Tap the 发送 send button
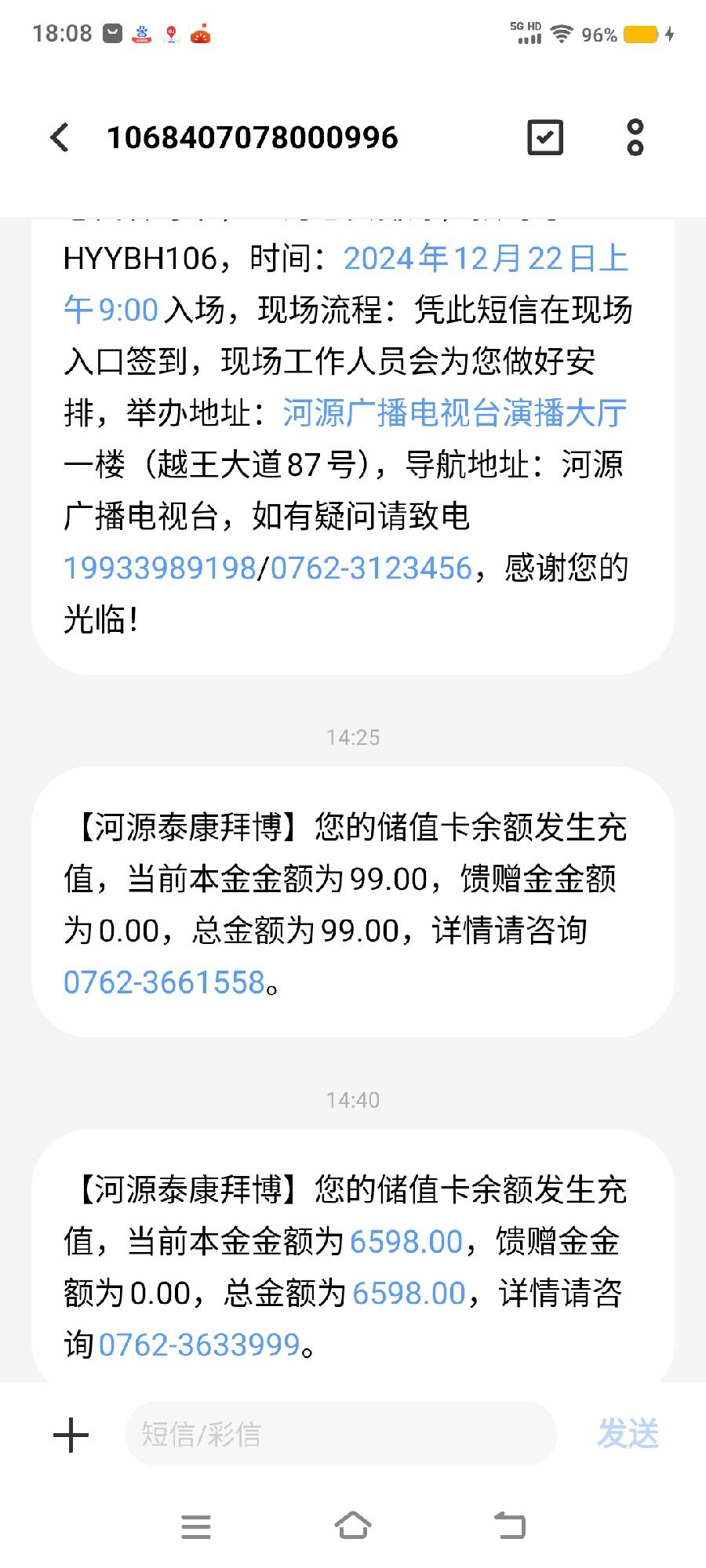Screen dimensions: 706x1568 point(628,1435)
